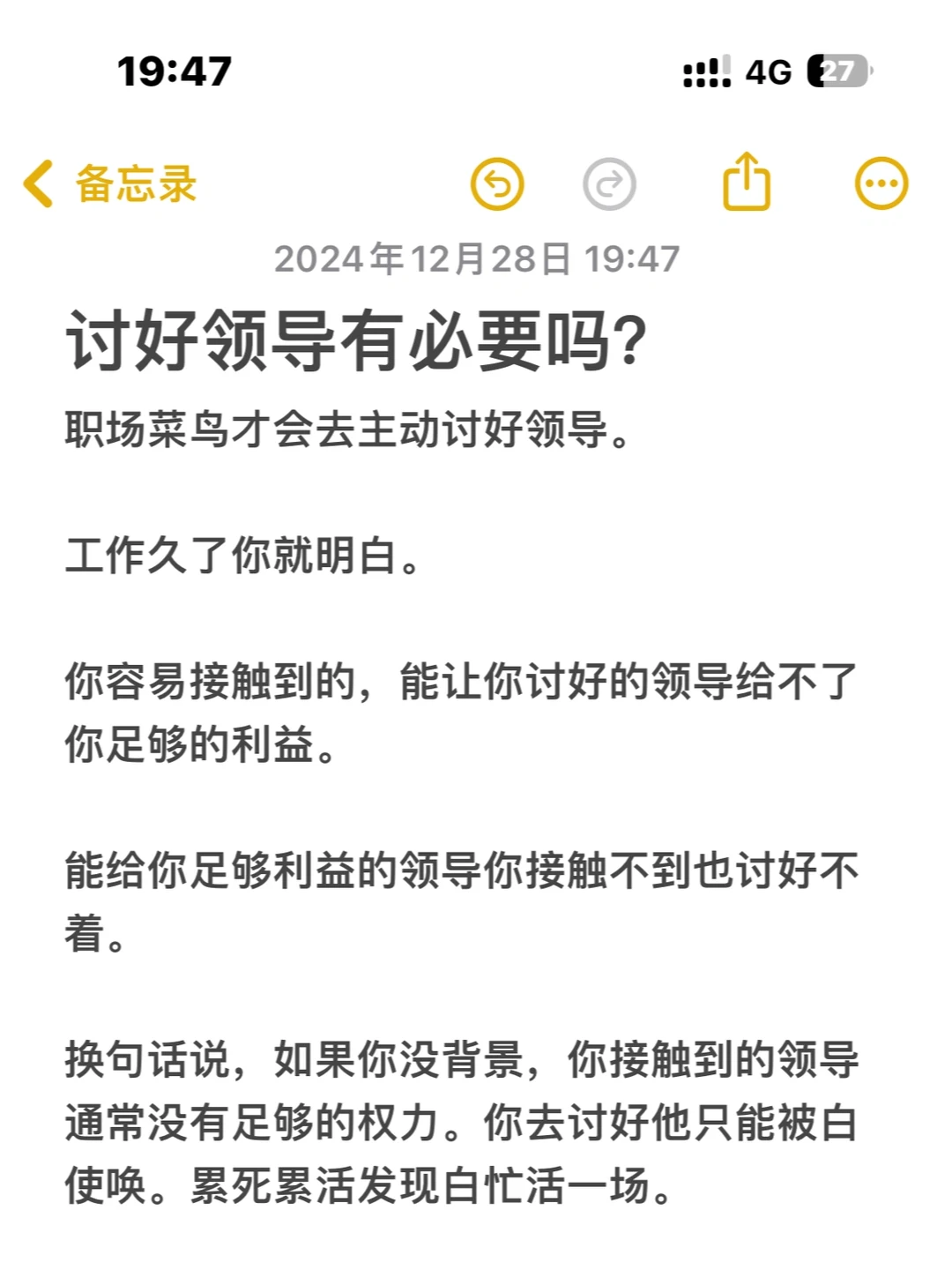This screenshot has width=952, height=1270.
Task: Tap the 备忘录 back link
Action: (134, 184)
